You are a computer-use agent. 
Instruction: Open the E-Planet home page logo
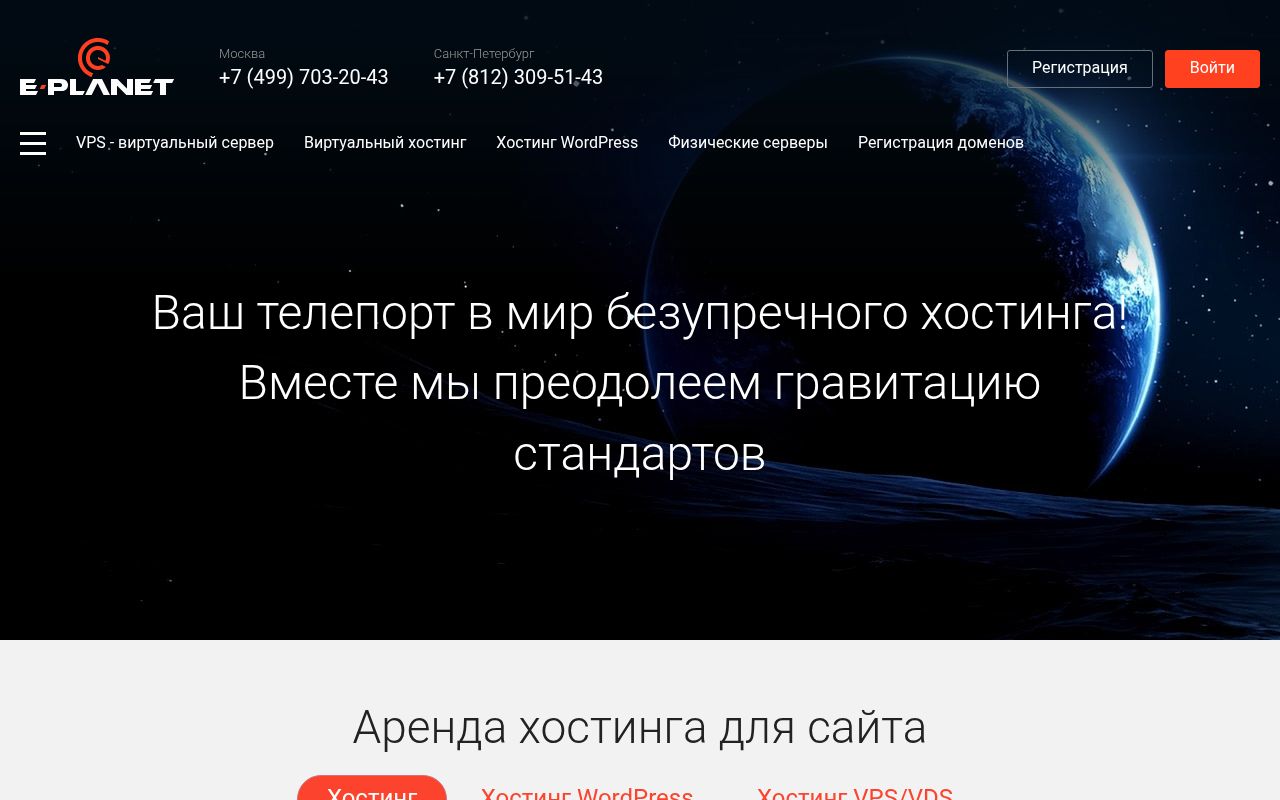click(96, 68)
